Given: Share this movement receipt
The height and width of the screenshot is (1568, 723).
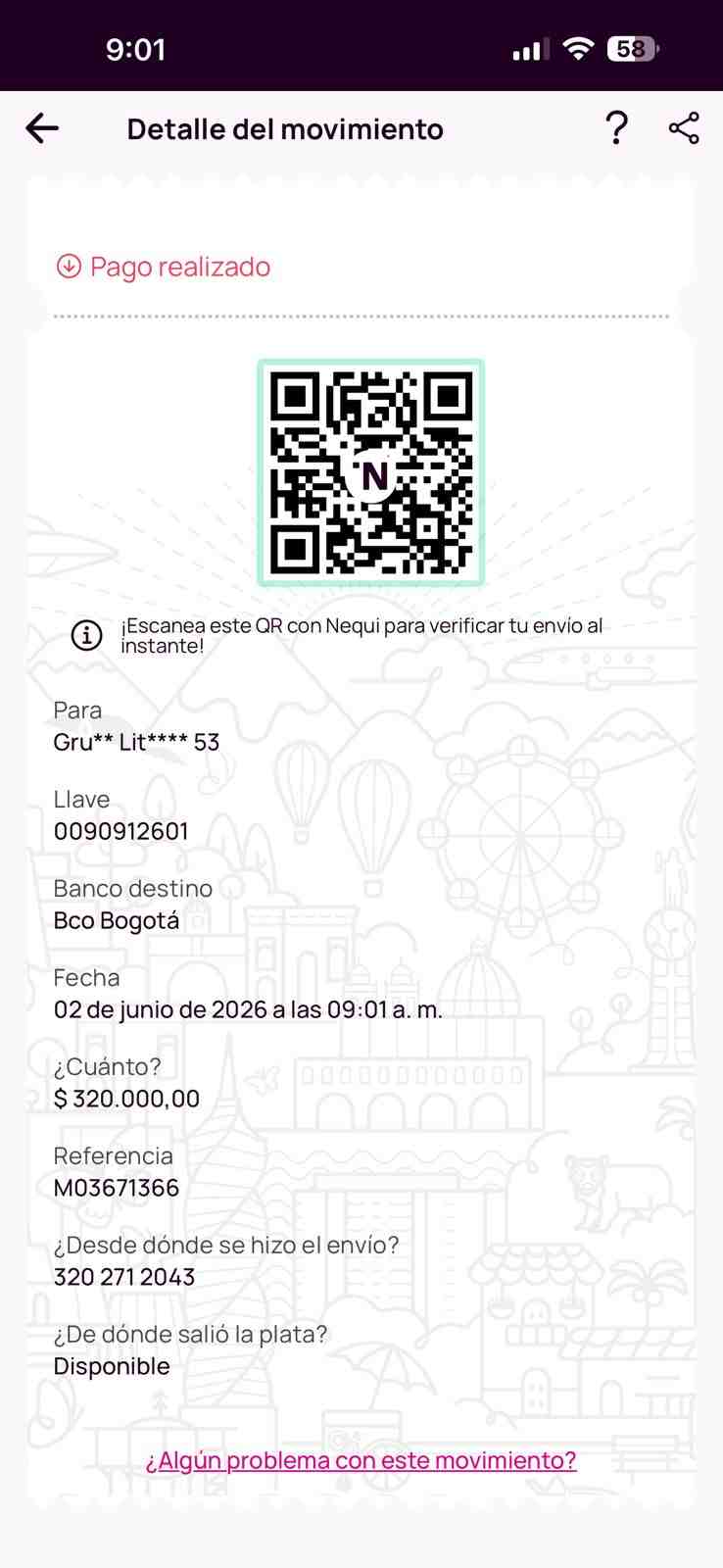Looking at the screenshot, I should click(x=684, y=128).
